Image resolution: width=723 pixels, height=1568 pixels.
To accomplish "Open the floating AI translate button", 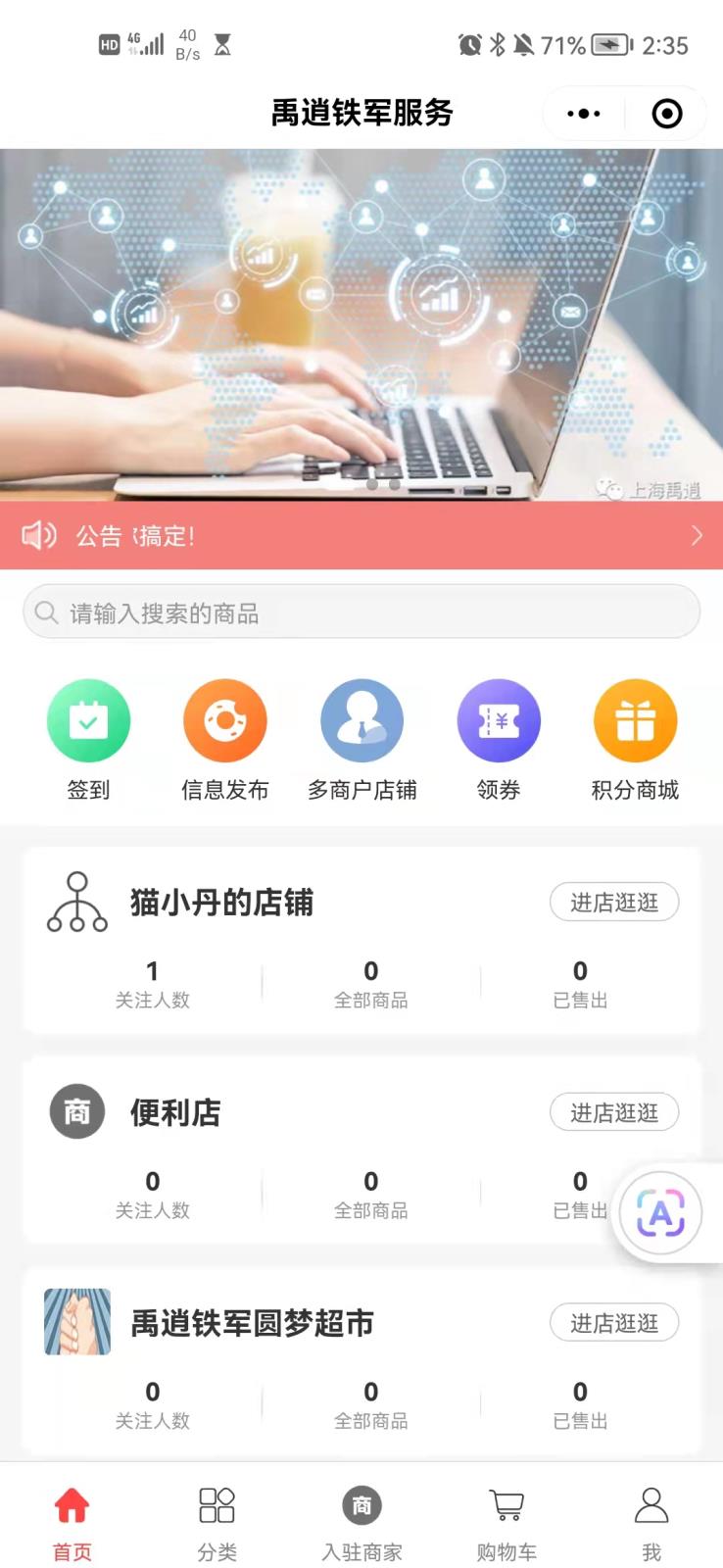I will [x=661, y=1215].
